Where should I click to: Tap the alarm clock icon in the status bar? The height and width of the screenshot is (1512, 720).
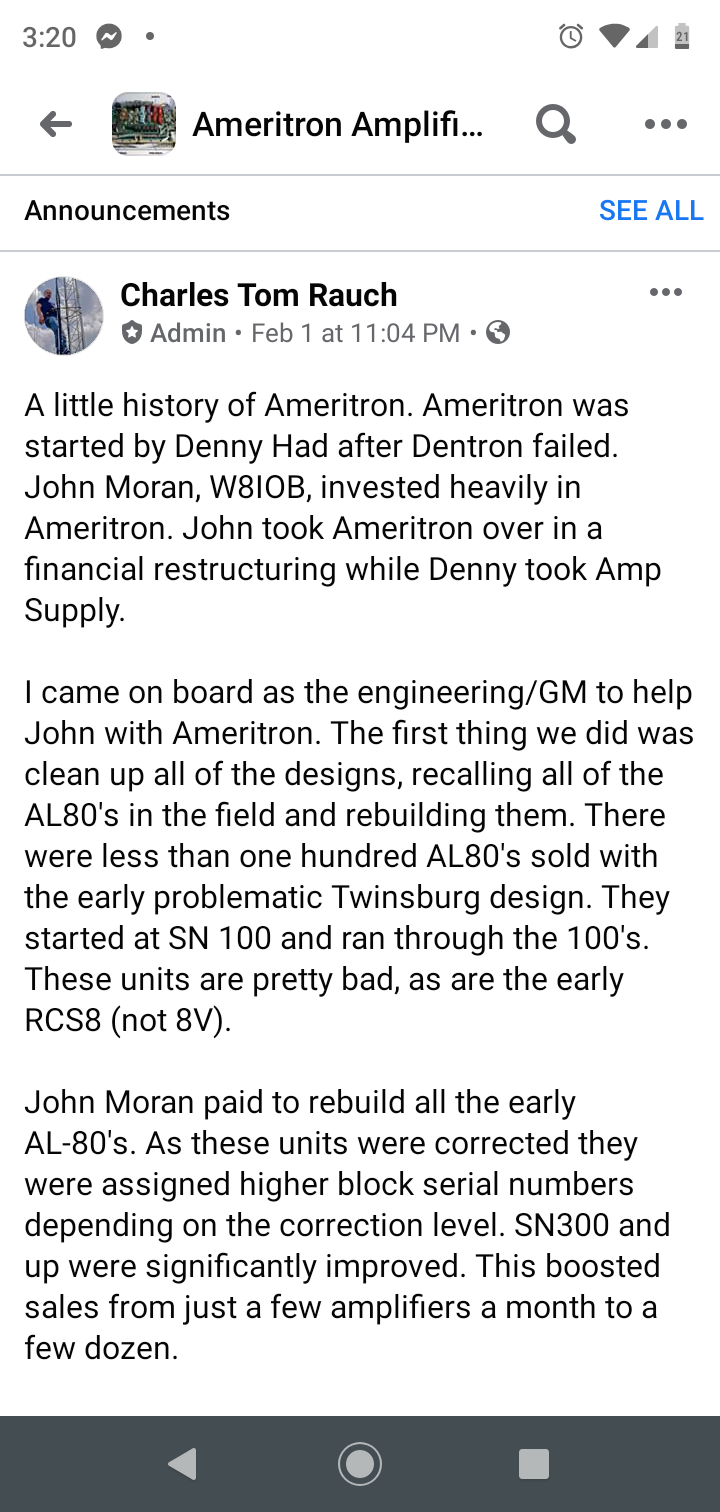(570, 36)
